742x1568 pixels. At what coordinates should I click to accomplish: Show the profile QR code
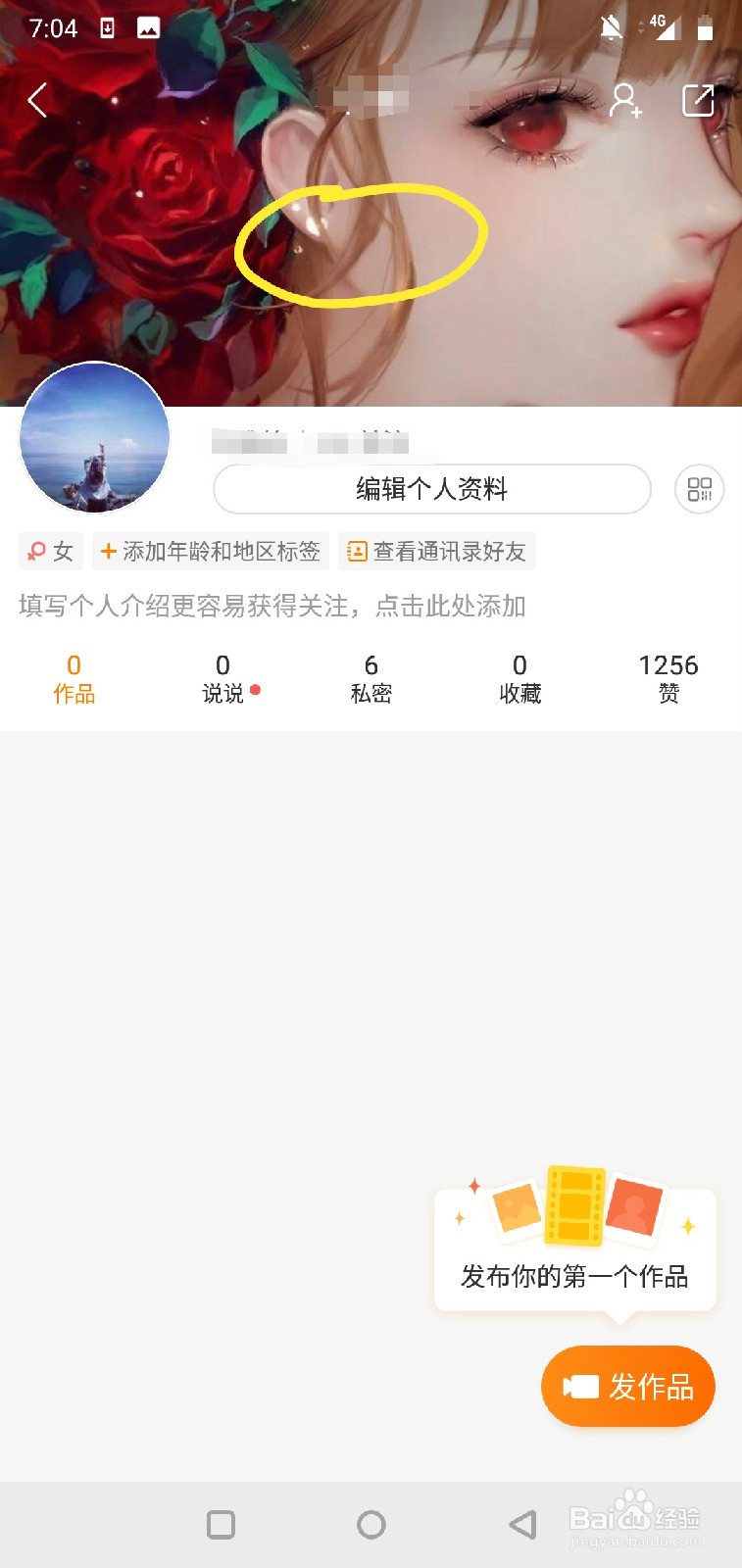click(699, 489)
